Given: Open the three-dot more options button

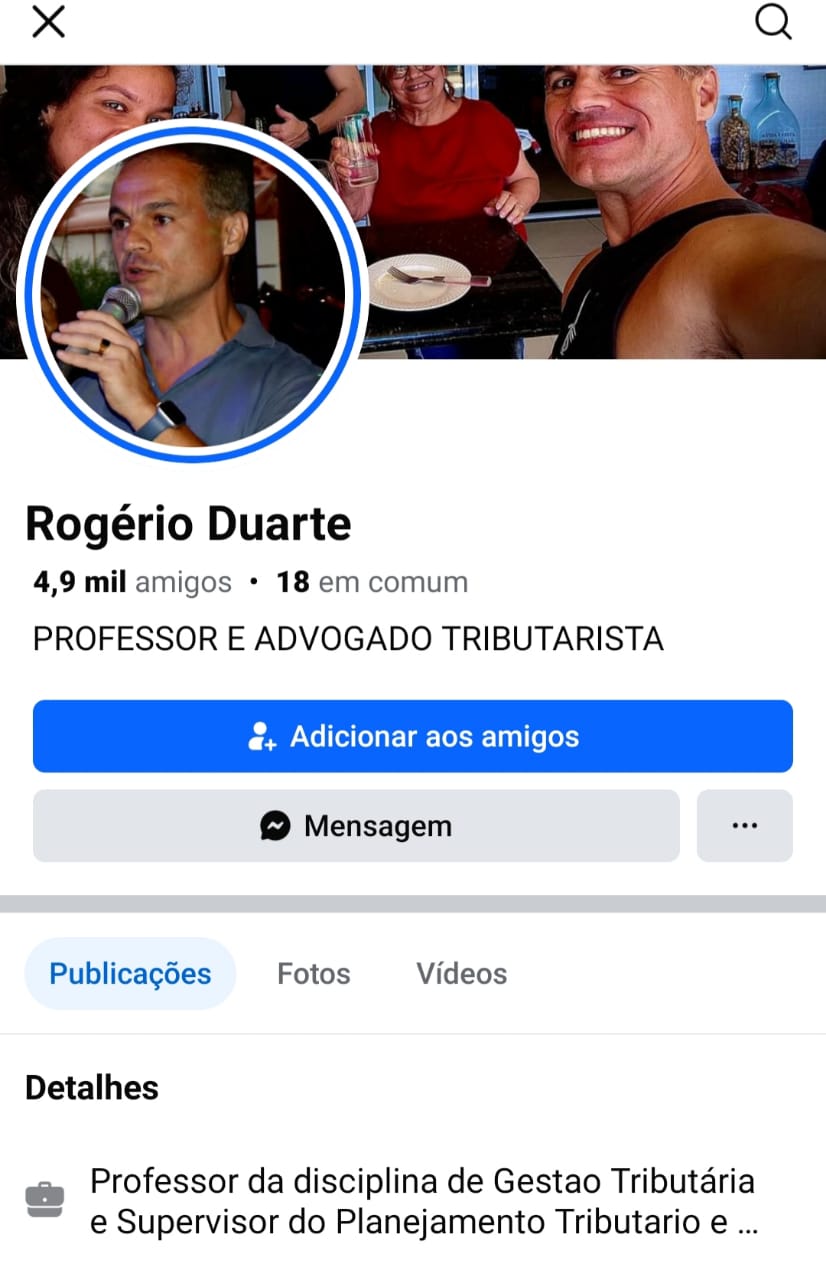Looking at the screenshot, I should click(744, 826).
